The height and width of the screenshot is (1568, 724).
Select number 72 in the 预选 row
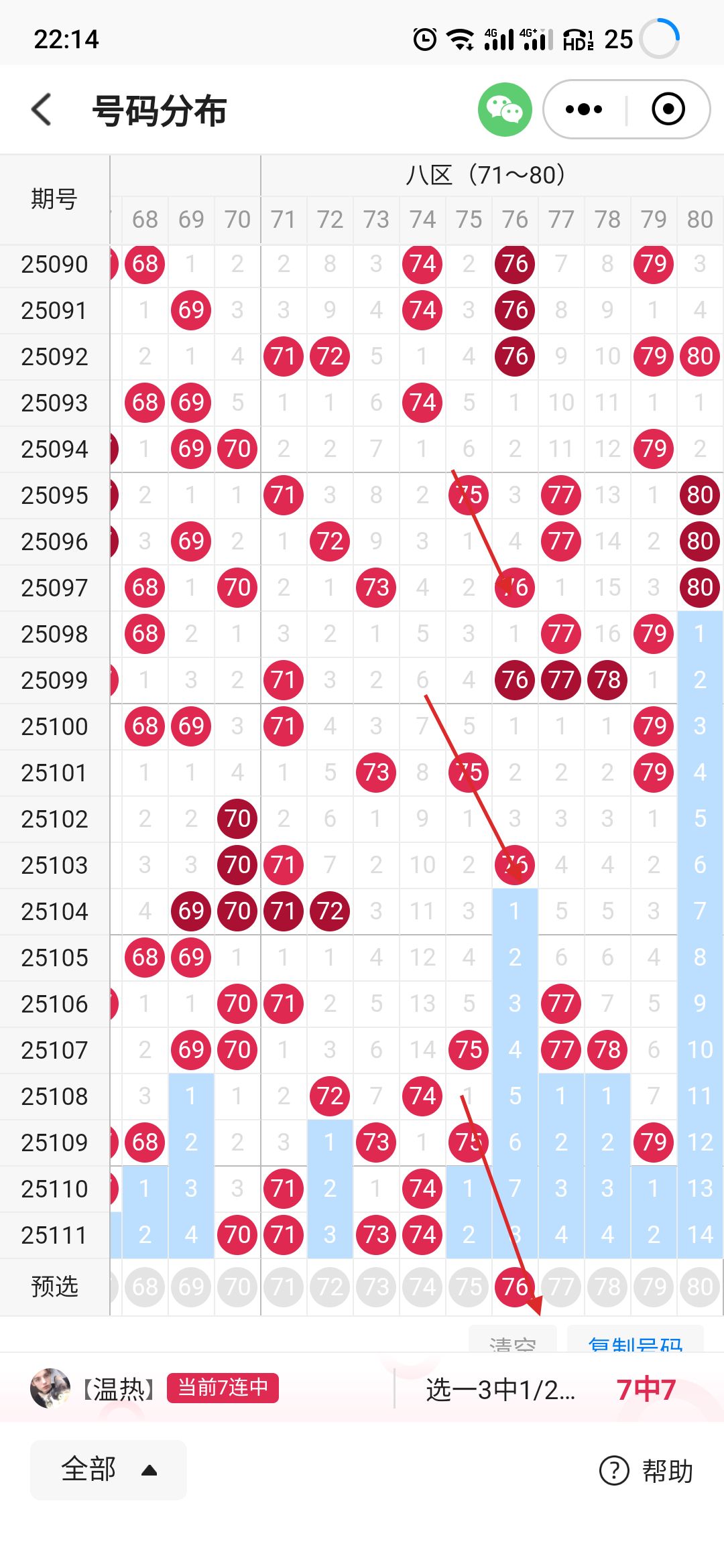[x=330, y=1287]
